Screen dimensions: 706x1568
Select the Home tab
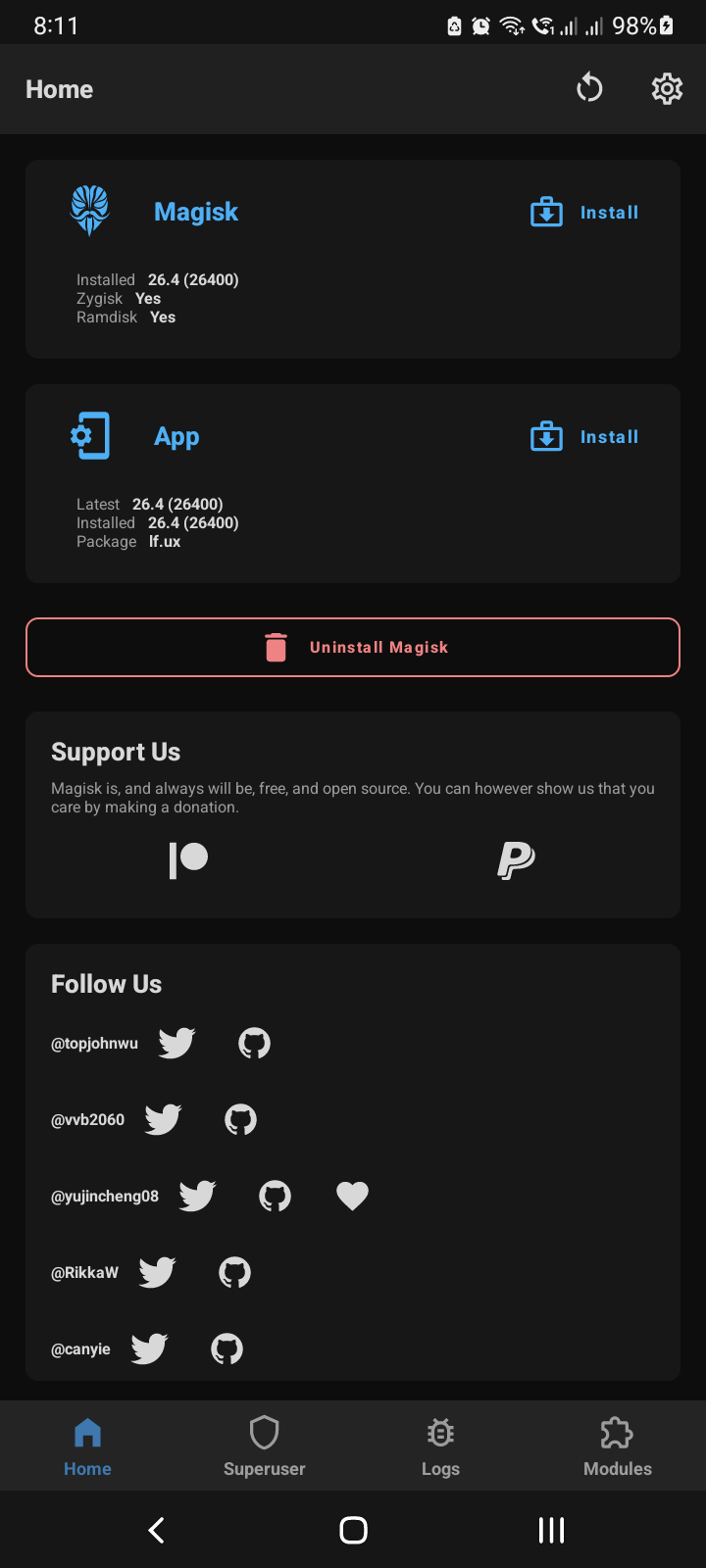tap(88, 1445)
